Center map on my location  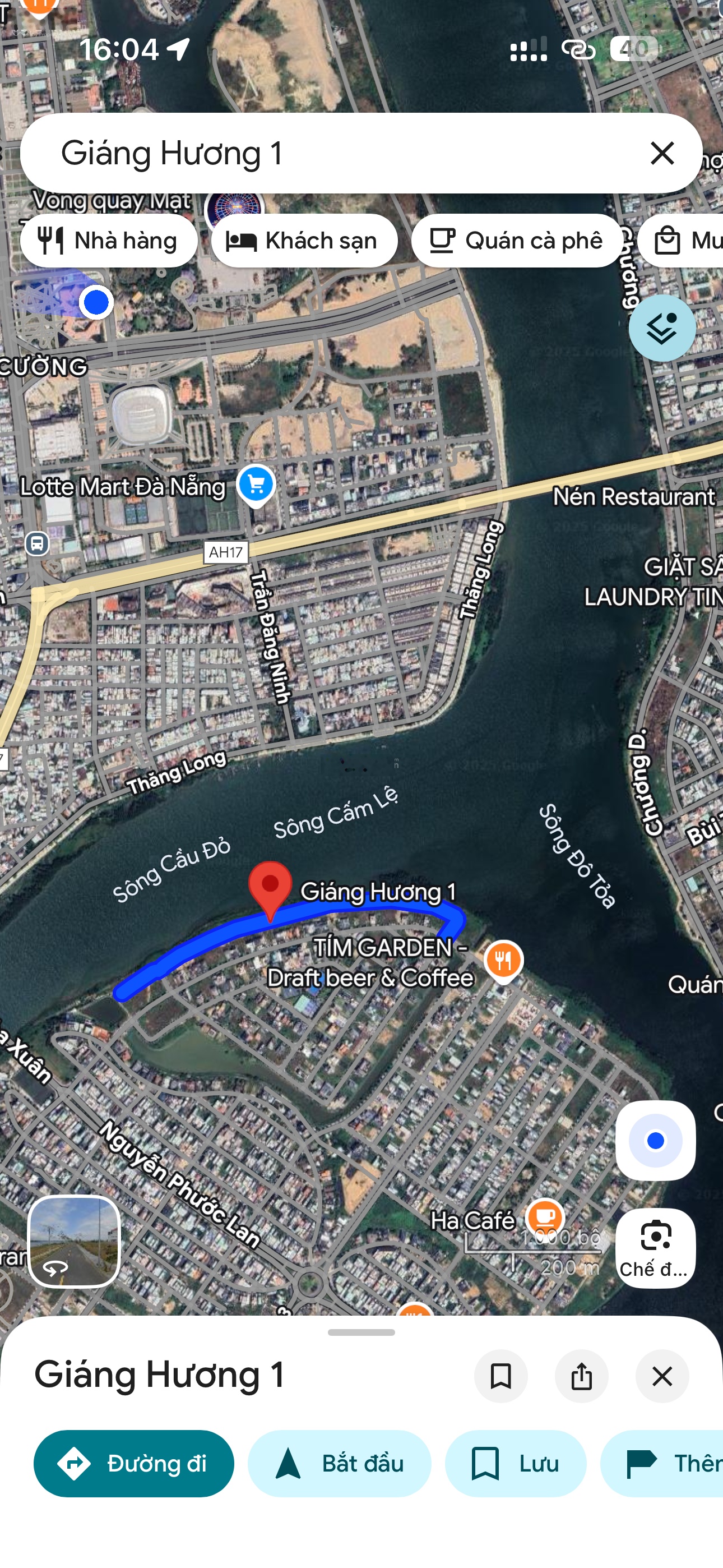click(655, 1141)
